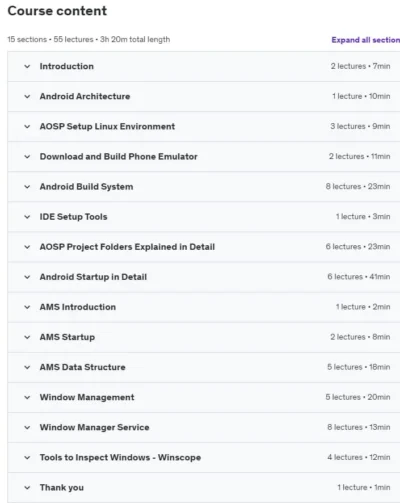This screenshot has width=400, height=503.
Task: Tap the Expand all sections link
Action: (366, 40)
